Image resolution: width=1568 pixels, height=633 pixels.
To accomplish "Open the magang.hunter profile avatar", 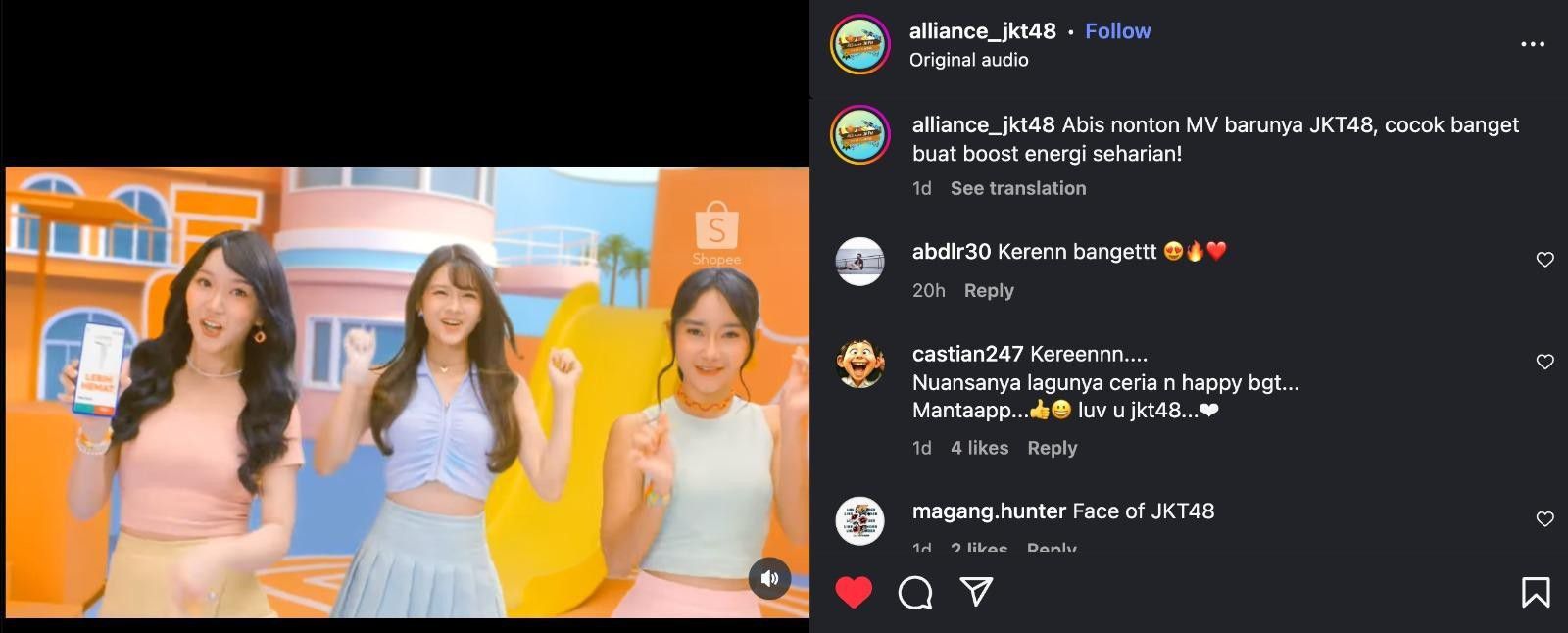I will (859, 520).
